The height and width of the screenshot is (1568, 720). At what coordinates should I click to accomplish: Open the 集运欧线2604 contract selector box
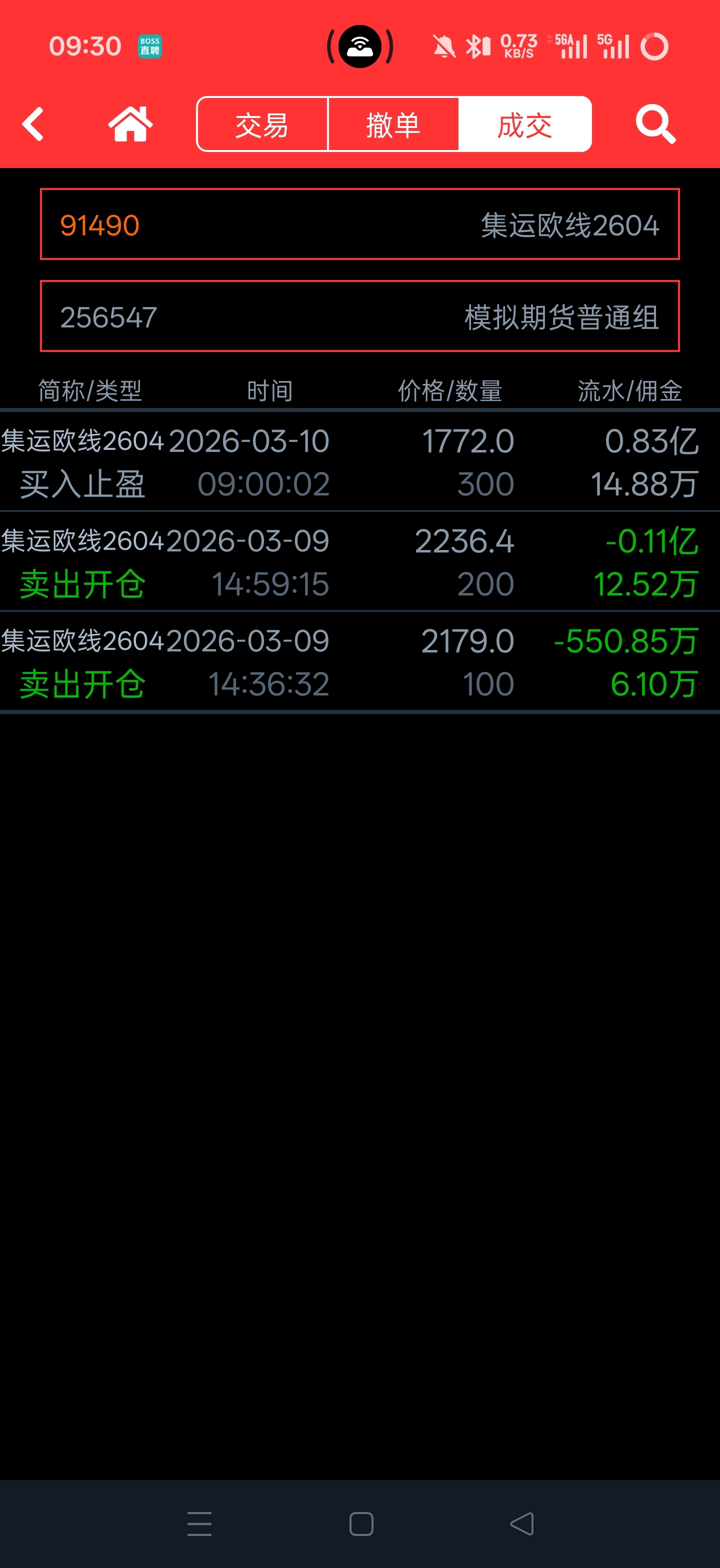pos(359,224)
